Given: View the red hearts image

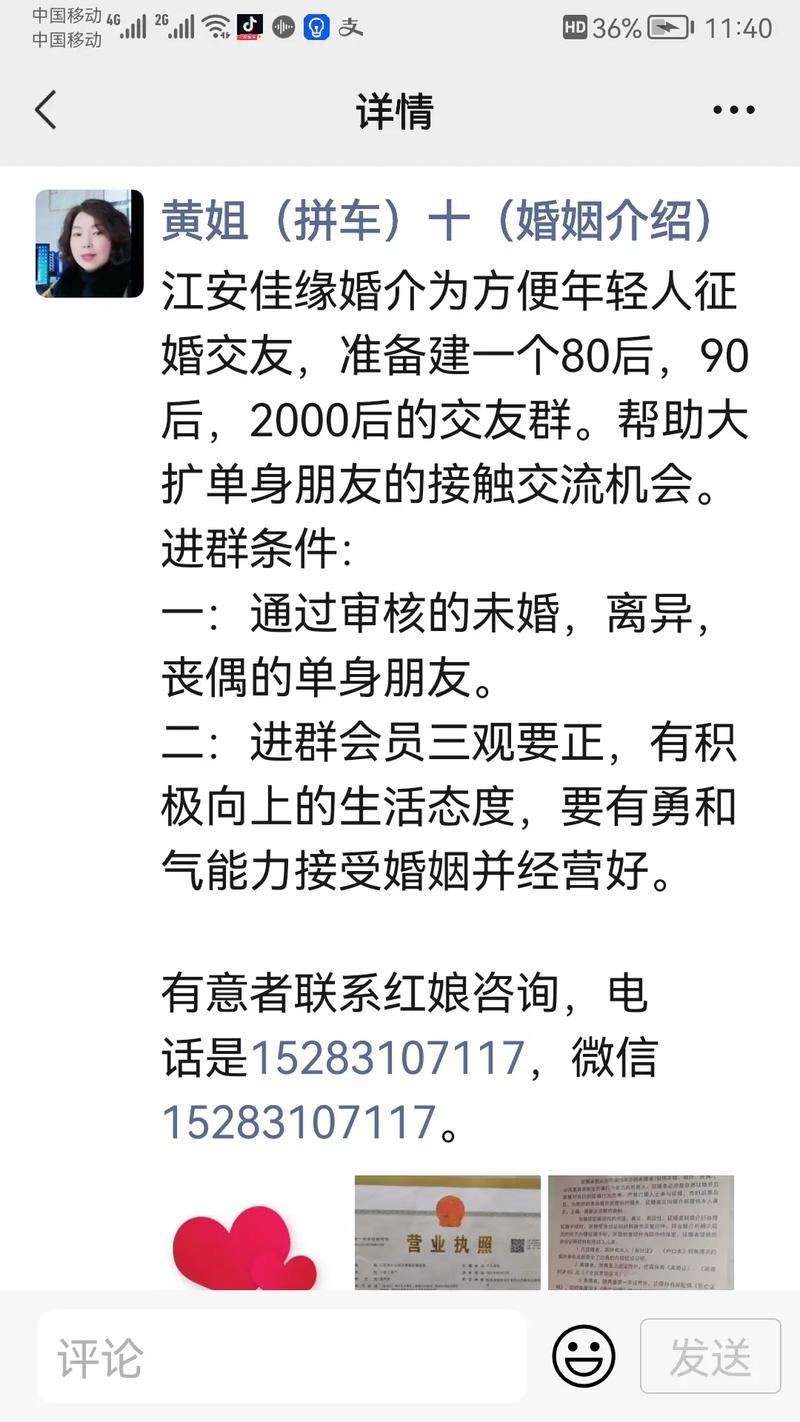Looking at the screenshot, I should tap(246, 1240).
